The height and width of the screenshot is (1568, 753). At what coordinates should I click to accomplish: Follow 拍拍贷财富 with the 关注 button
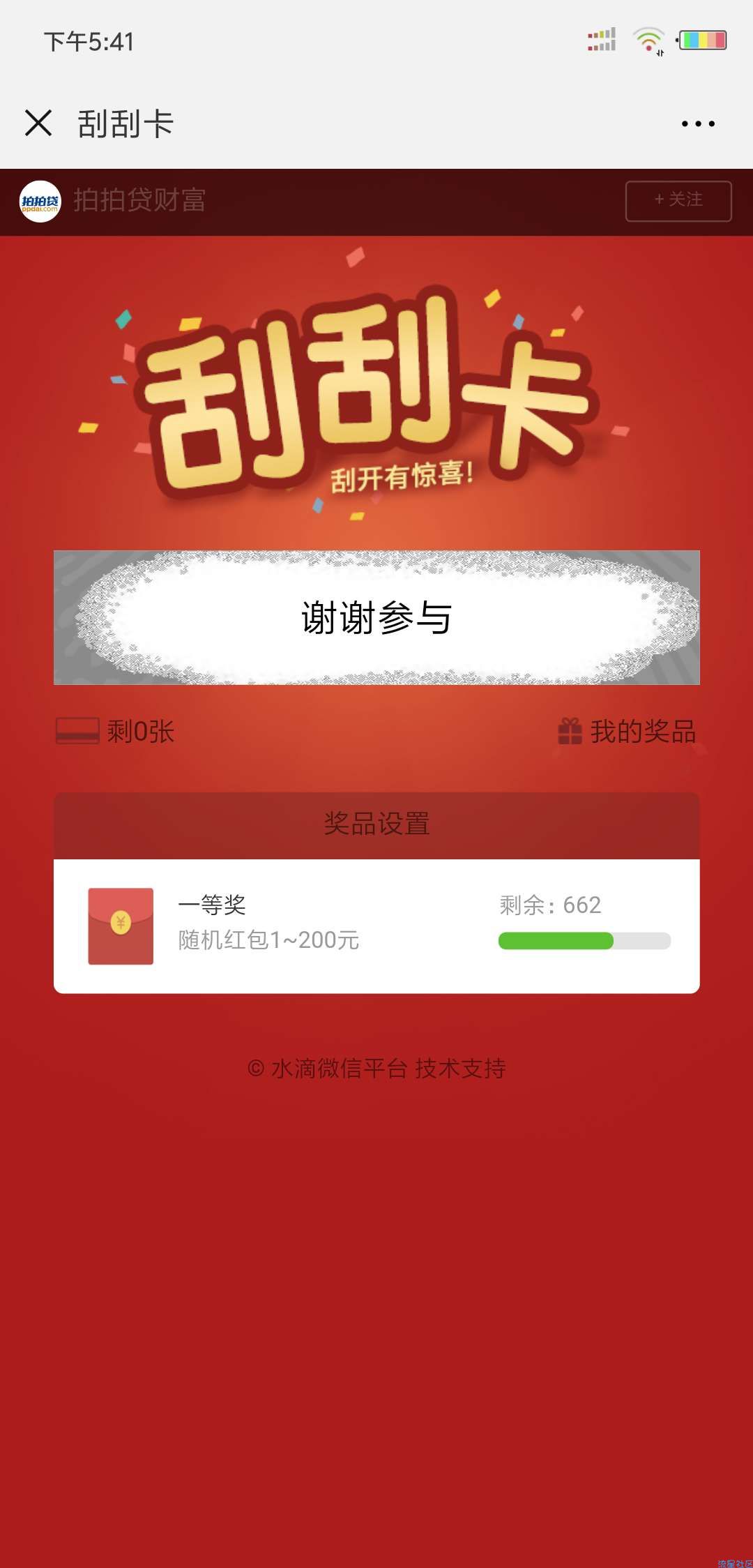click(678, 201)
